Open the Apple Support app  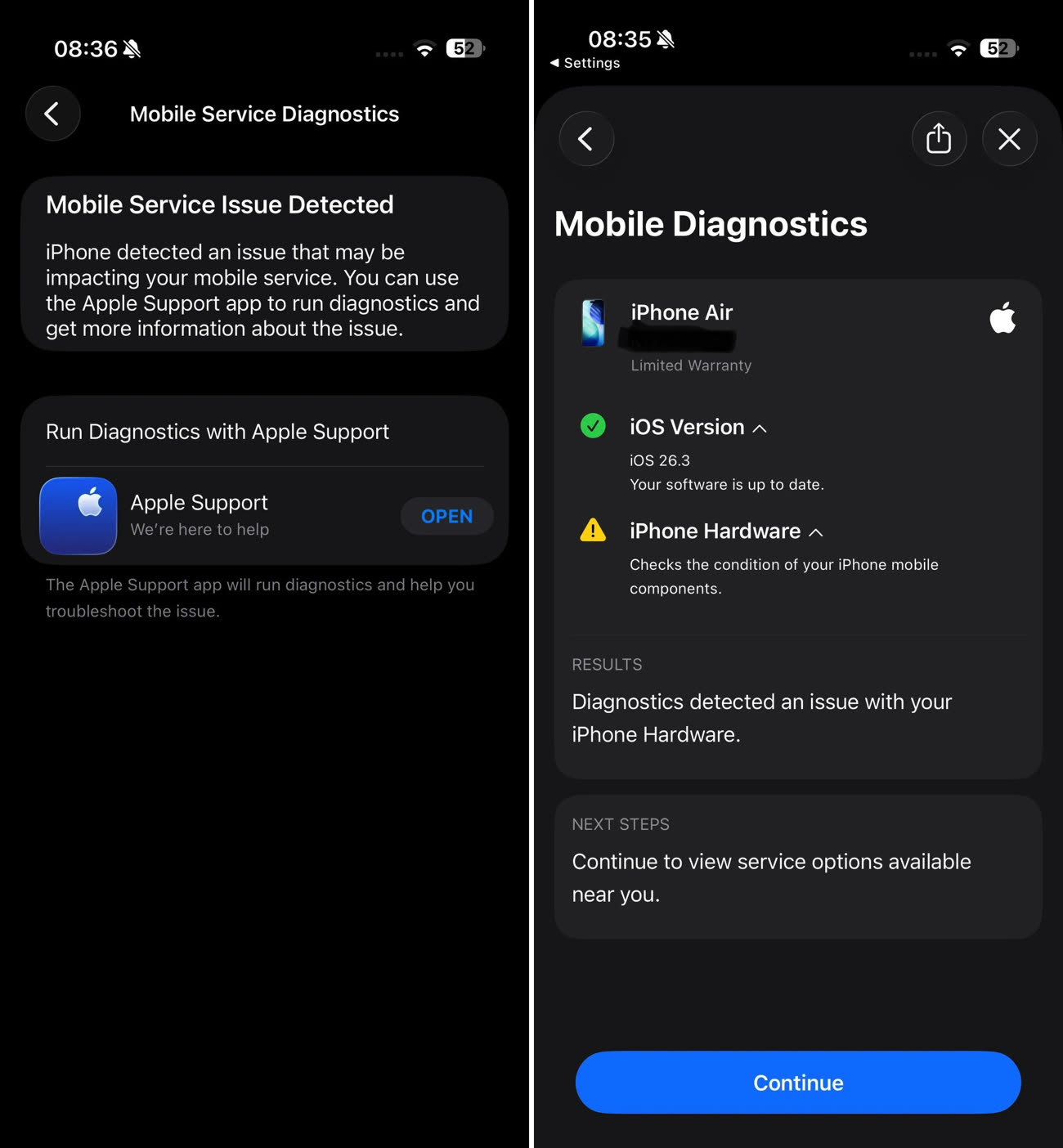click(446, 516)
